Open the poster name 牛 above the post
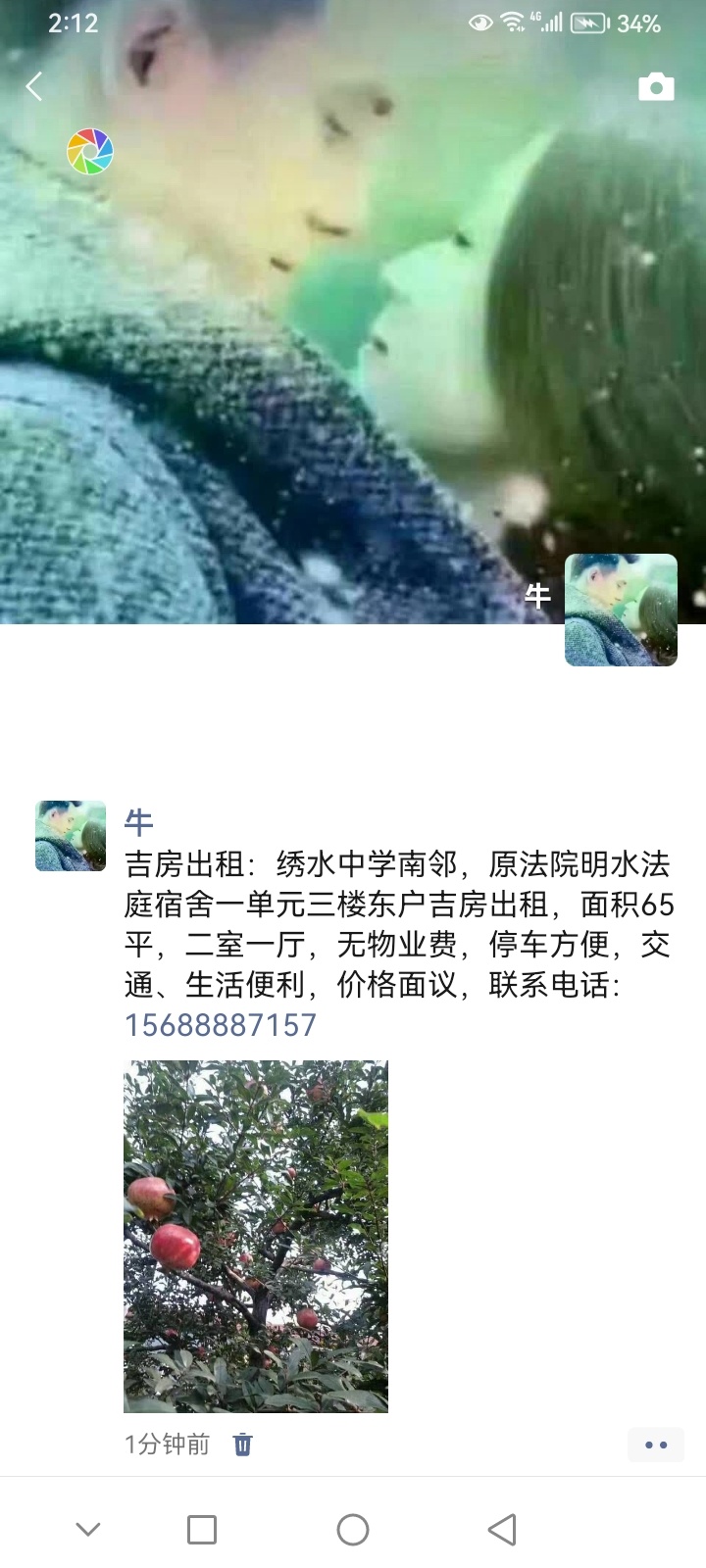Screen dimensions: 706x1568 139,822
